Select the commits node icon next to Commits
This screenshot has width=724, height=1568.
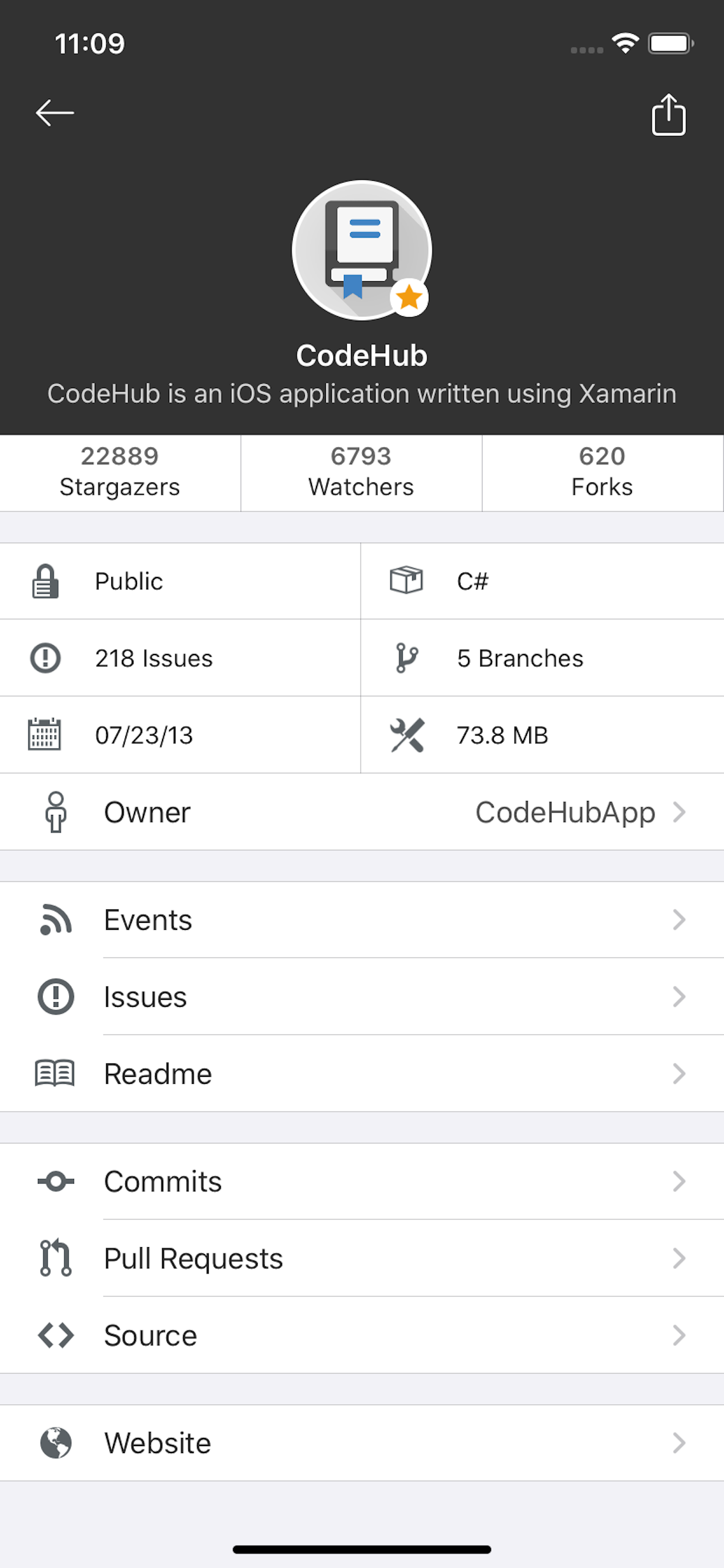(55, 1181)
